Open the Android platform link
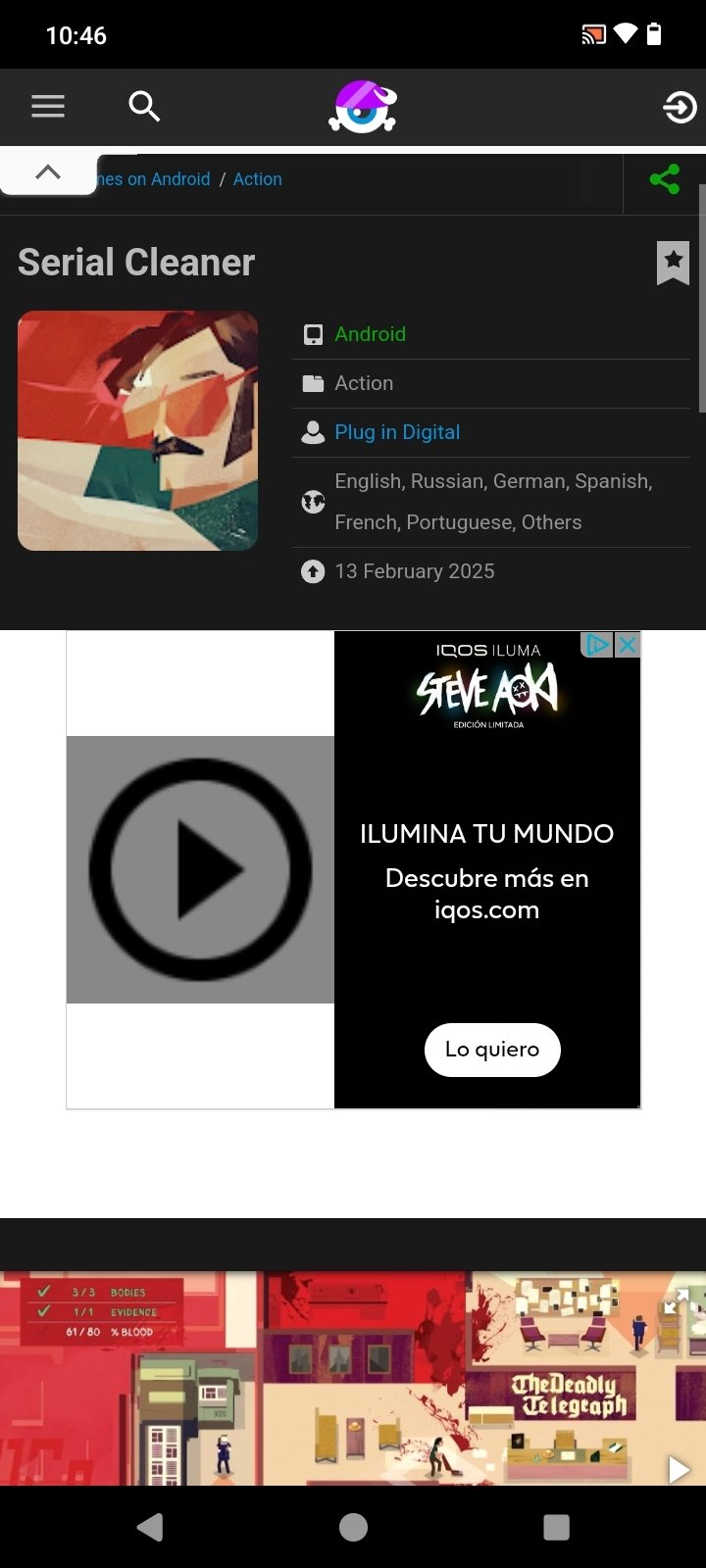Image resolution: width=706 pixels, height=1568 pixels. point(370,334)
